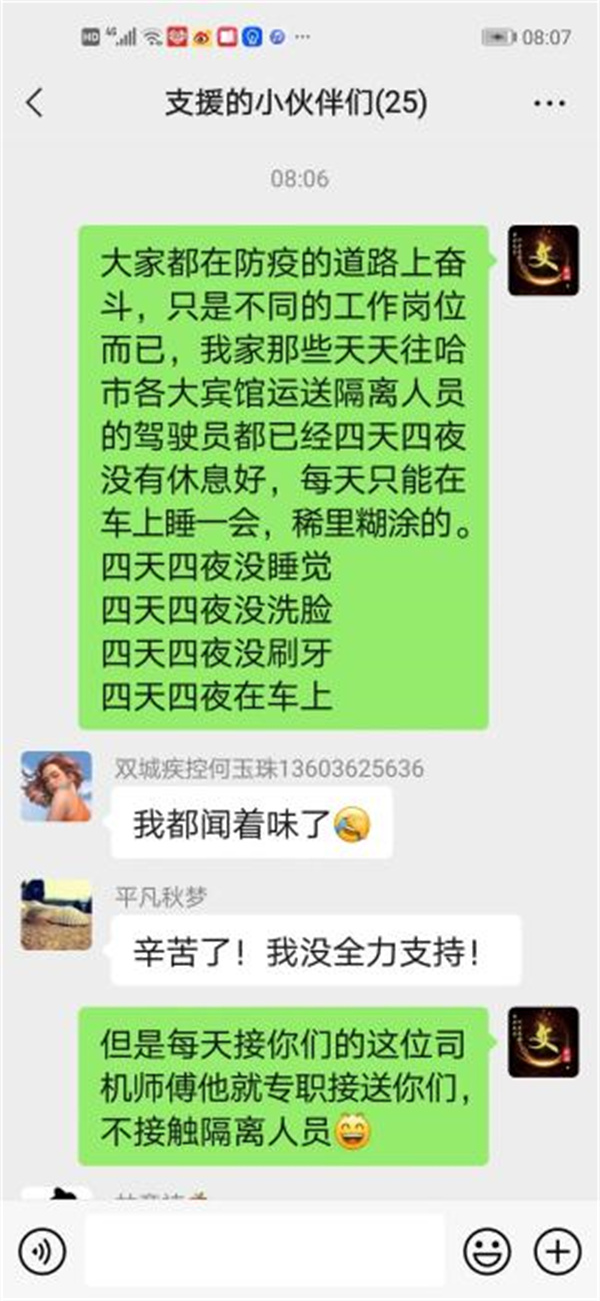Go back from the group chat
Image resolution: width=600 pixels, height=1301 pixels.
coord(35,103)
